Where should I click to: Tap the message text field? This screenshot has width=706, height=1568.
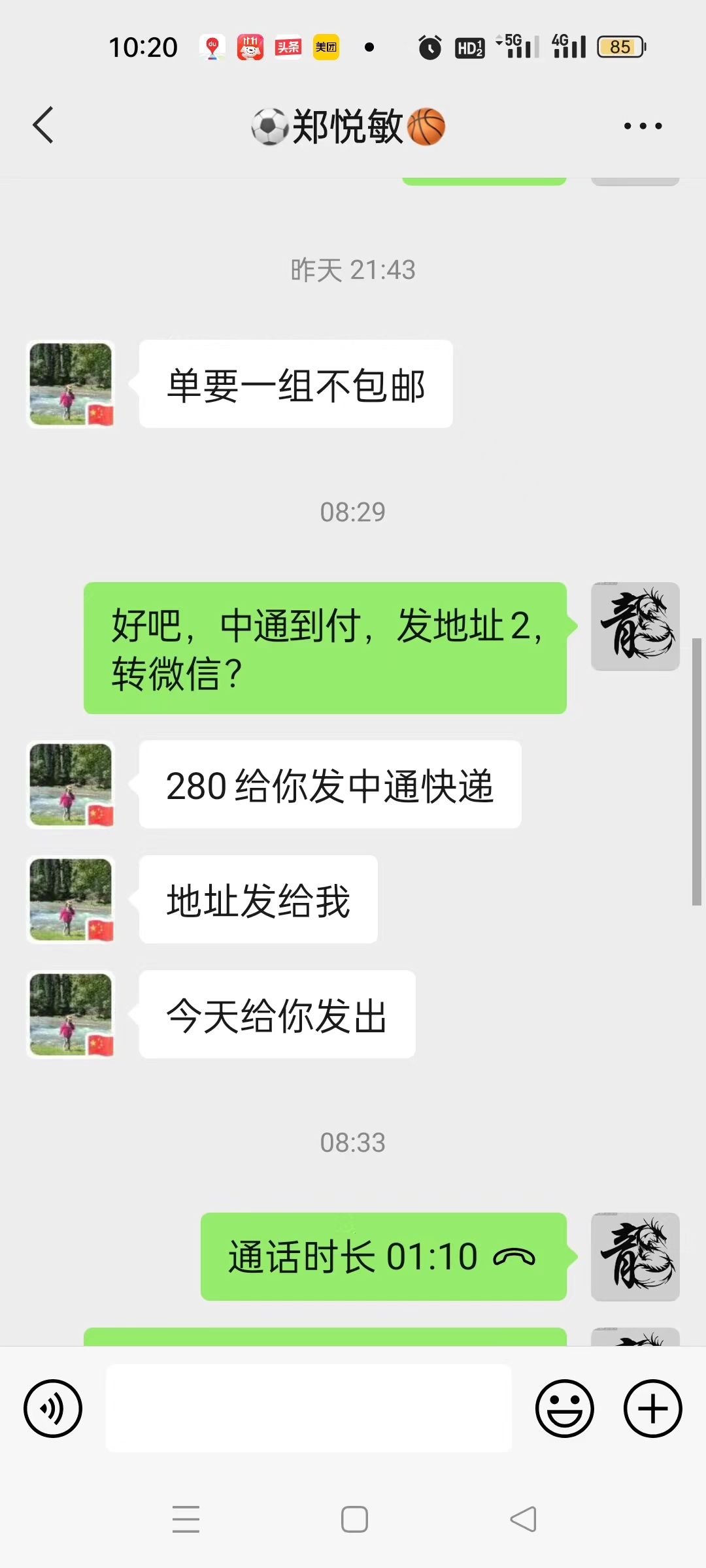[x=309, y=1408]
